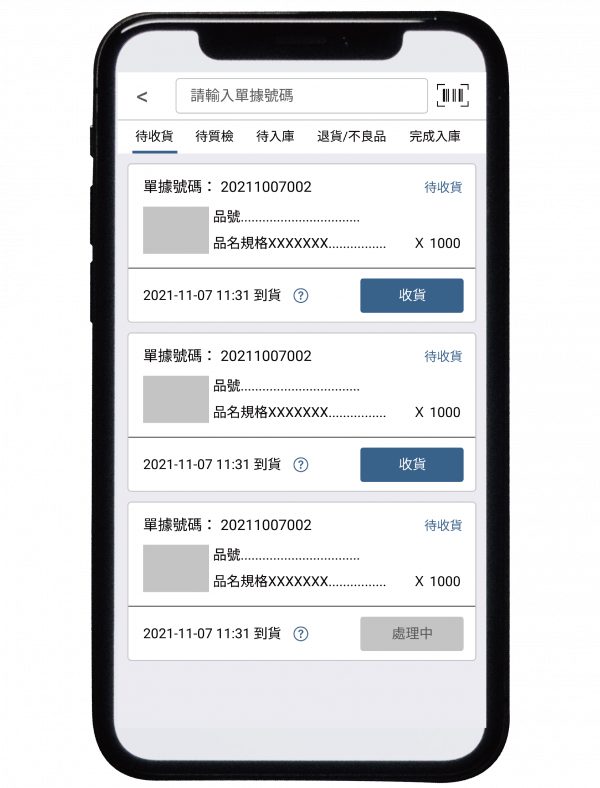Select the 待收貨 tab
The width and height of the screenshot is (600, 788).
tap(155, 136)
